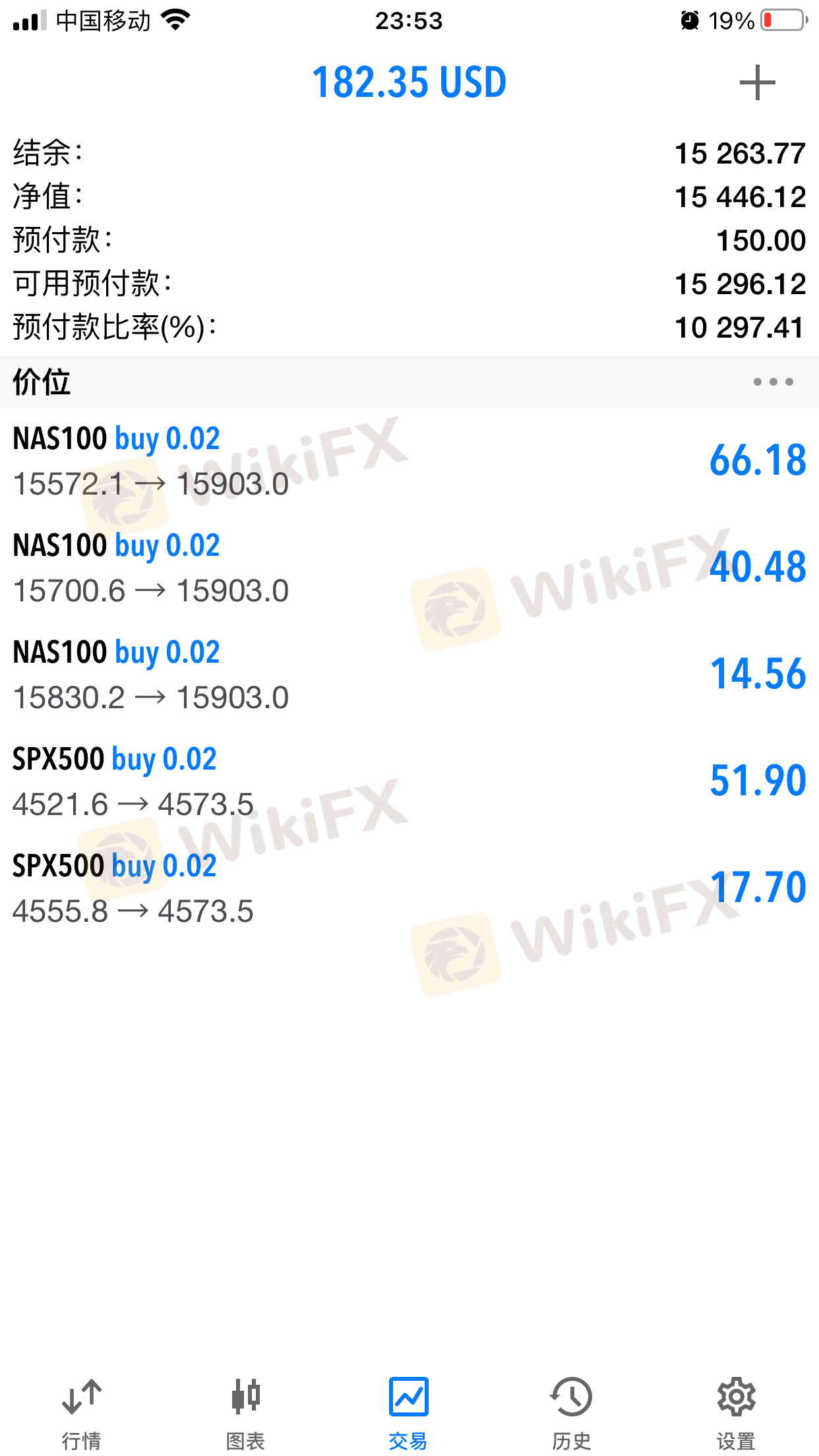Switch to the 设置 settings tab

[x=736, y=1412]
